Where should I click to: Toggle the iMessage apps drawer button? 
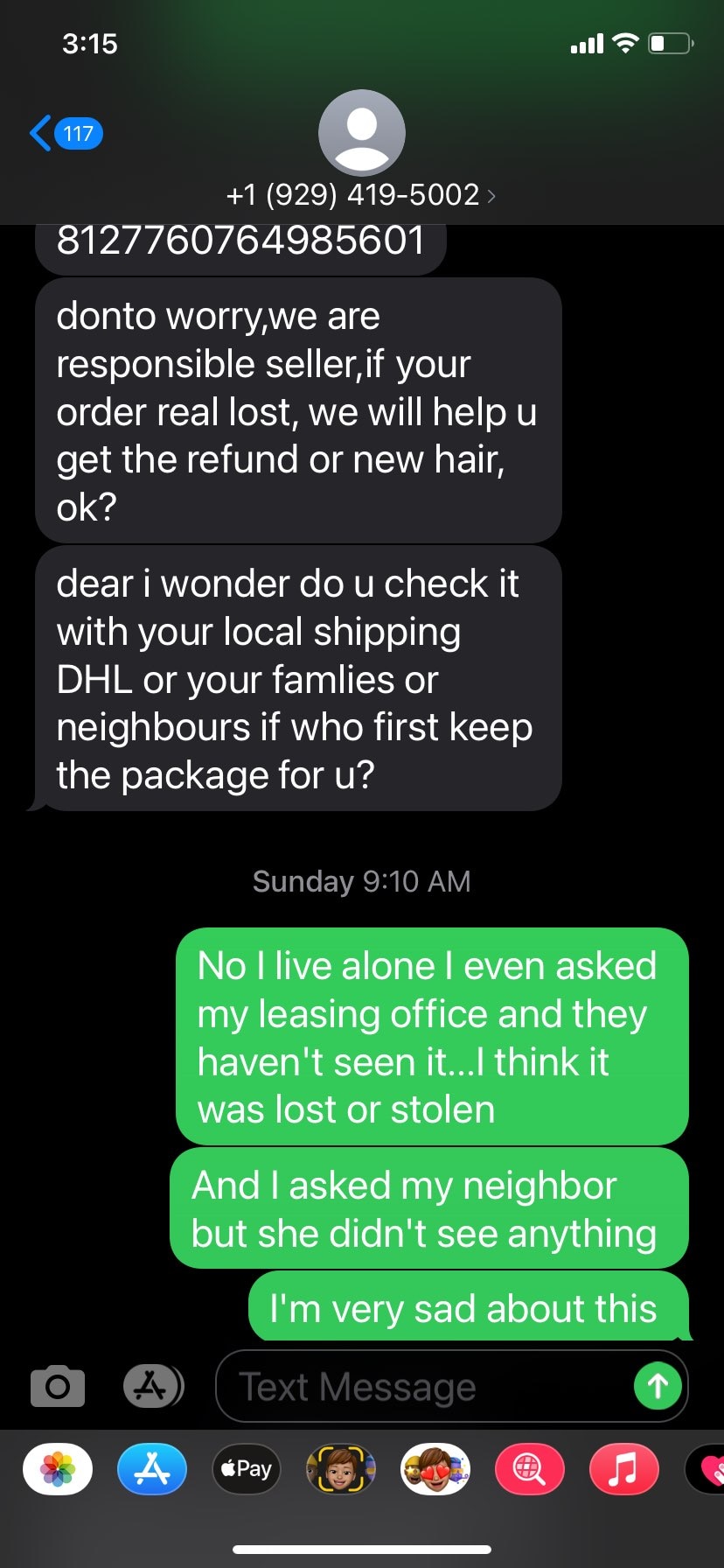(x=153, y=1386)
